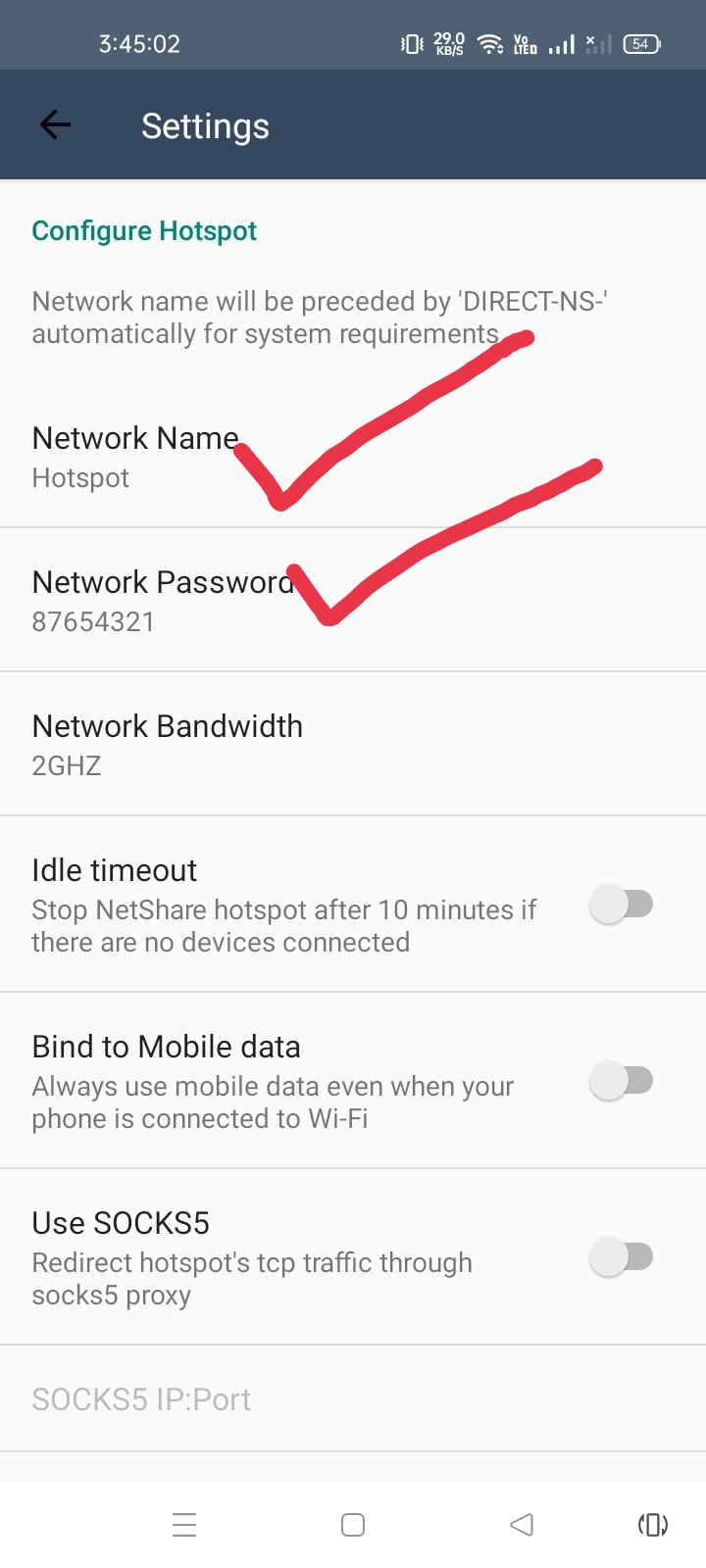Enable the Idle timeout switch
Viewport: 706px width, 1568px height.
(621, 904)
